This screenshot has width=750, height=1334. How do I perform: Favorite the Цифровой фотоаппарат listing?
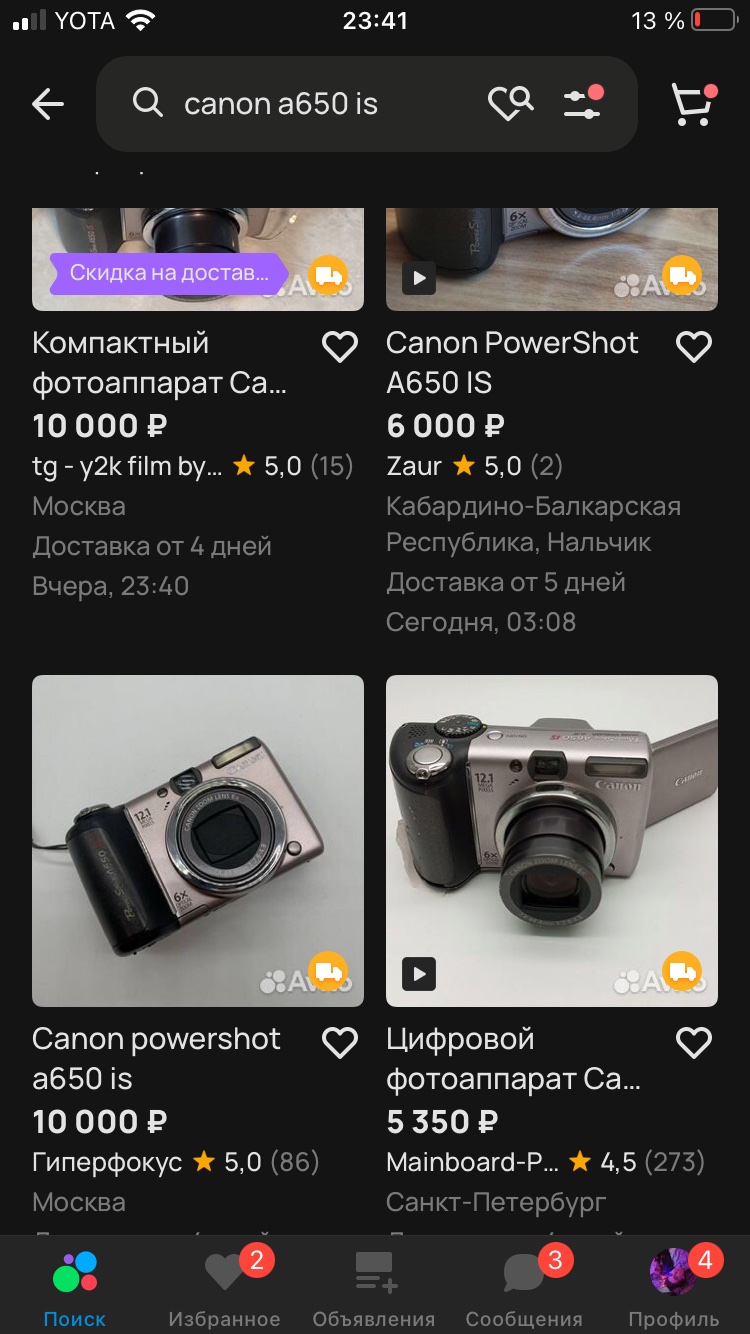[694, 1043]
